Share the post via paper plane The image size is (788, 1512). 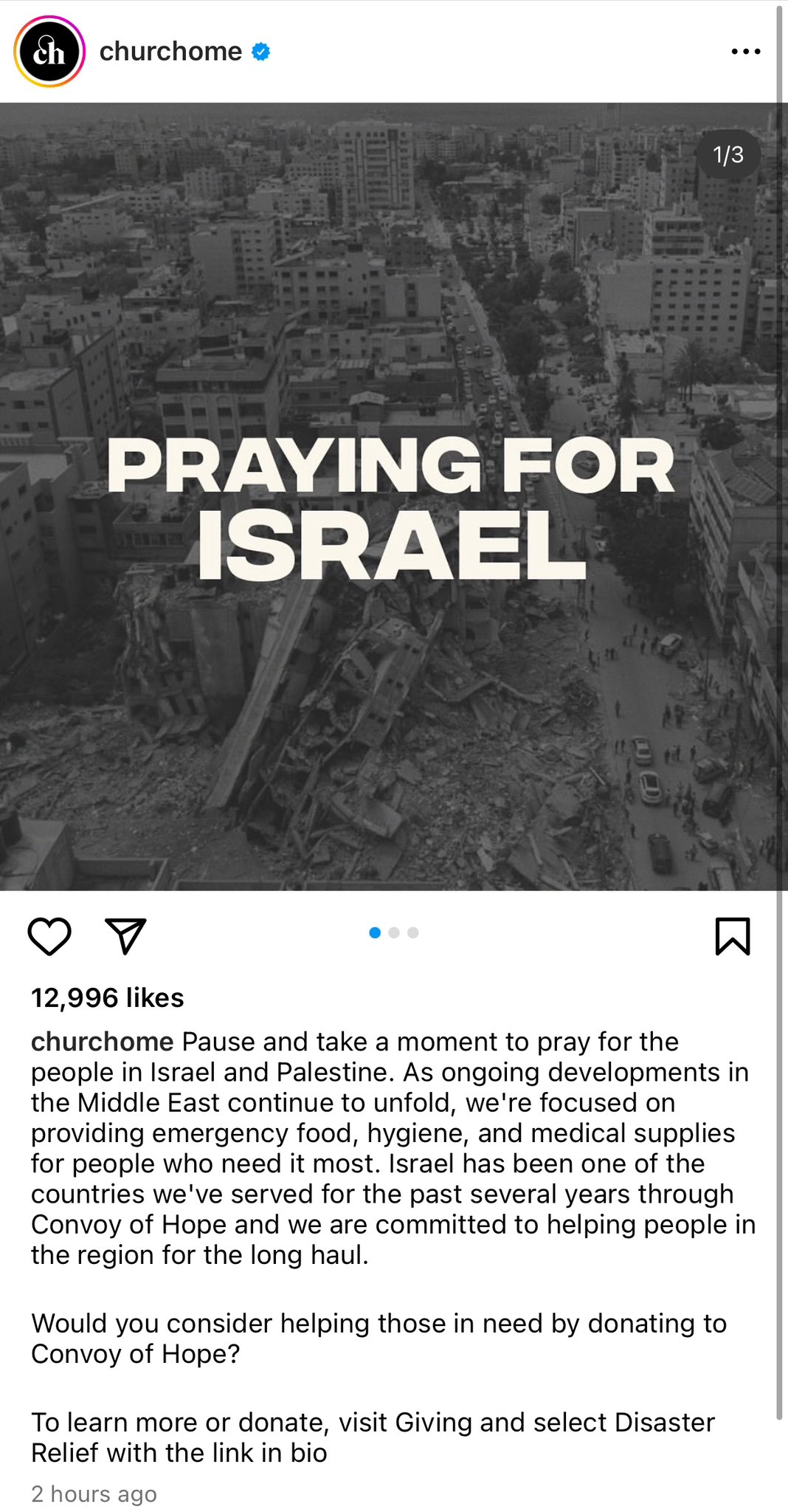(125, 936)
